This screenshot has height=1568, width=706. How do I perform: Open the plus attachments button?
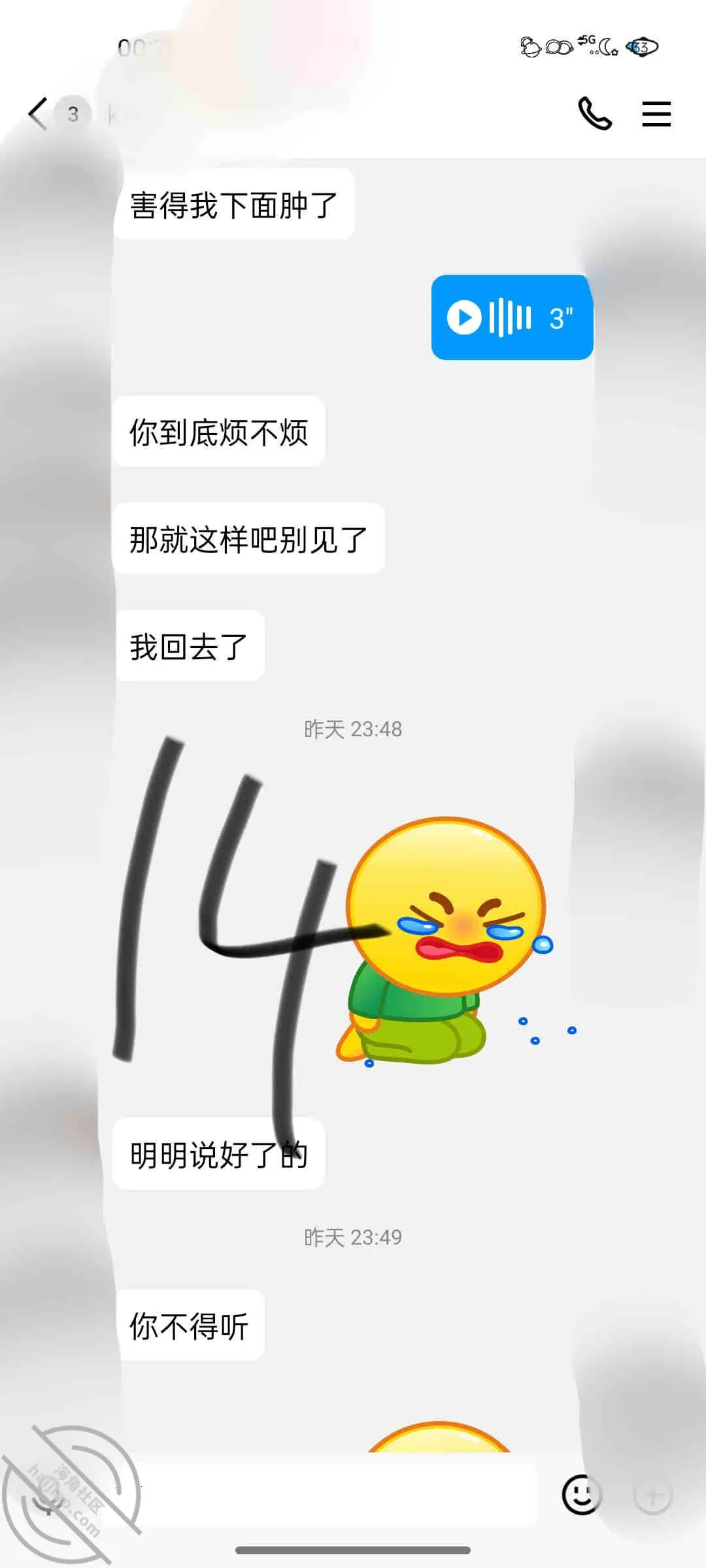[653, 1495]
